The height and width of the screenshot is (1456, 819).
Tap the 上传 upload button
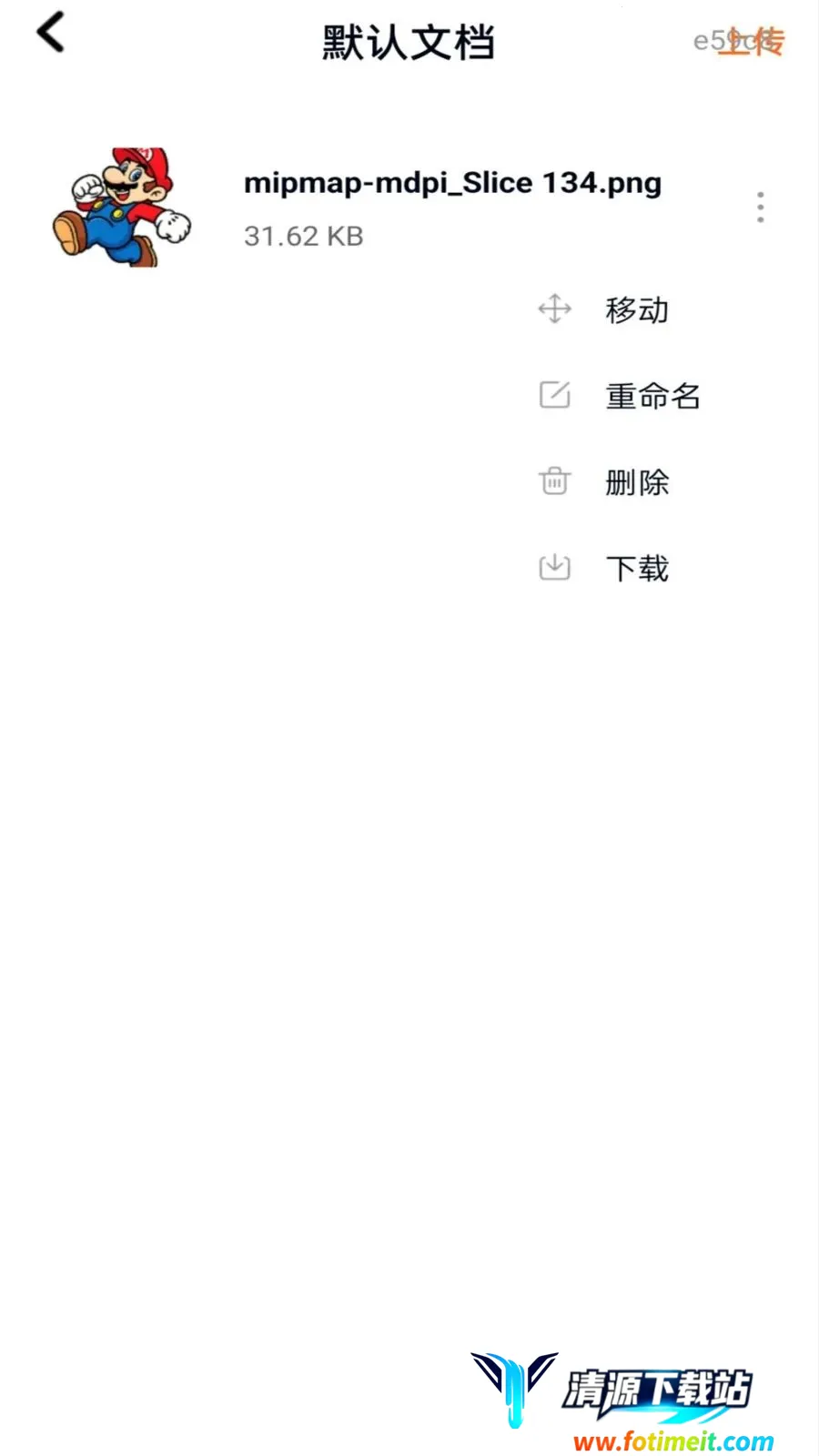[x=751, y=41]
